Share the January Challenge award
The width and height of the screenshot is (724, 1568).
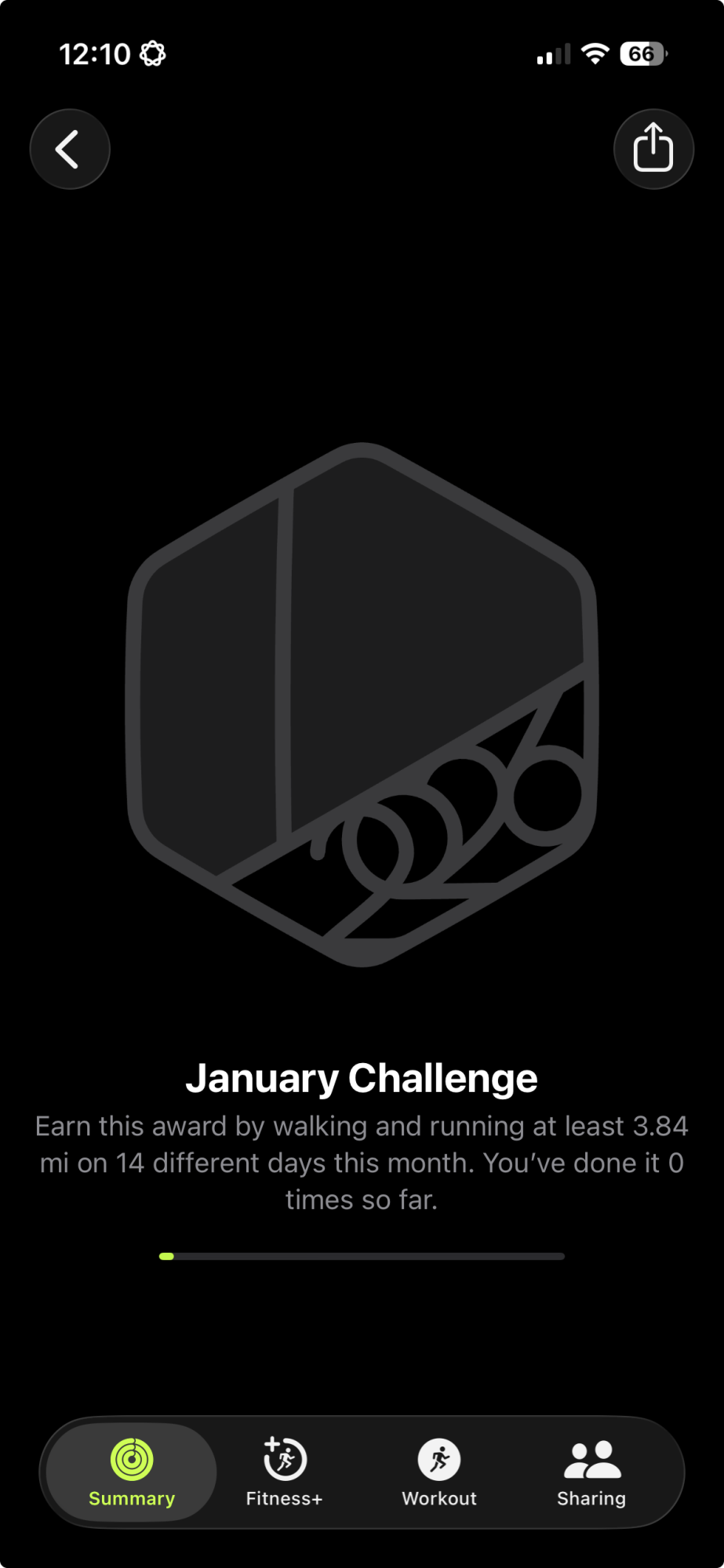(653, 149)
